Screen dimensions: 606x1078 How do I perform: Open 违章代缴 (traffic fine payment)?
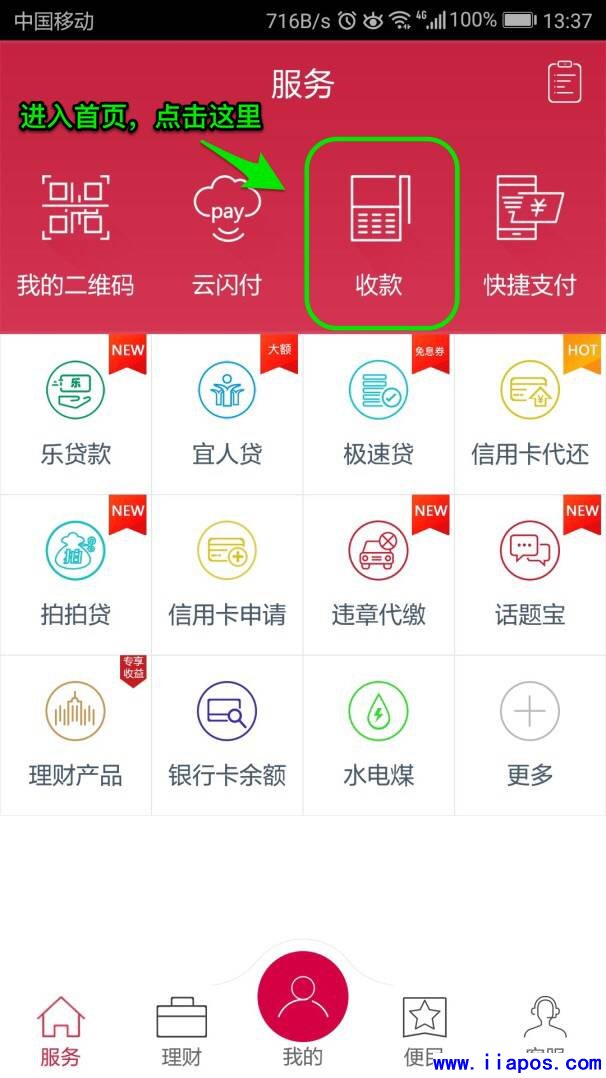click(378, 575)
